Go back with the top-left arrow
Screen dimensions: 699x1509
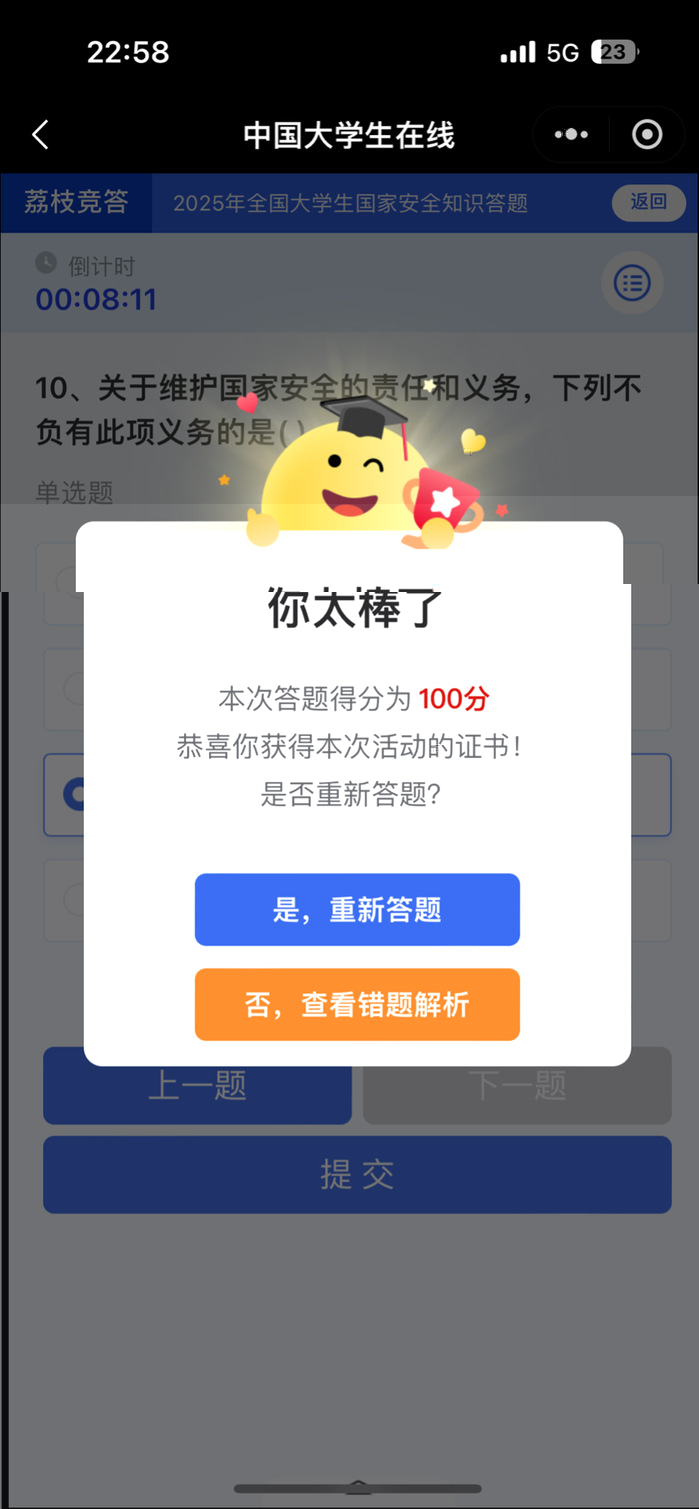click(x=40, y=135)
